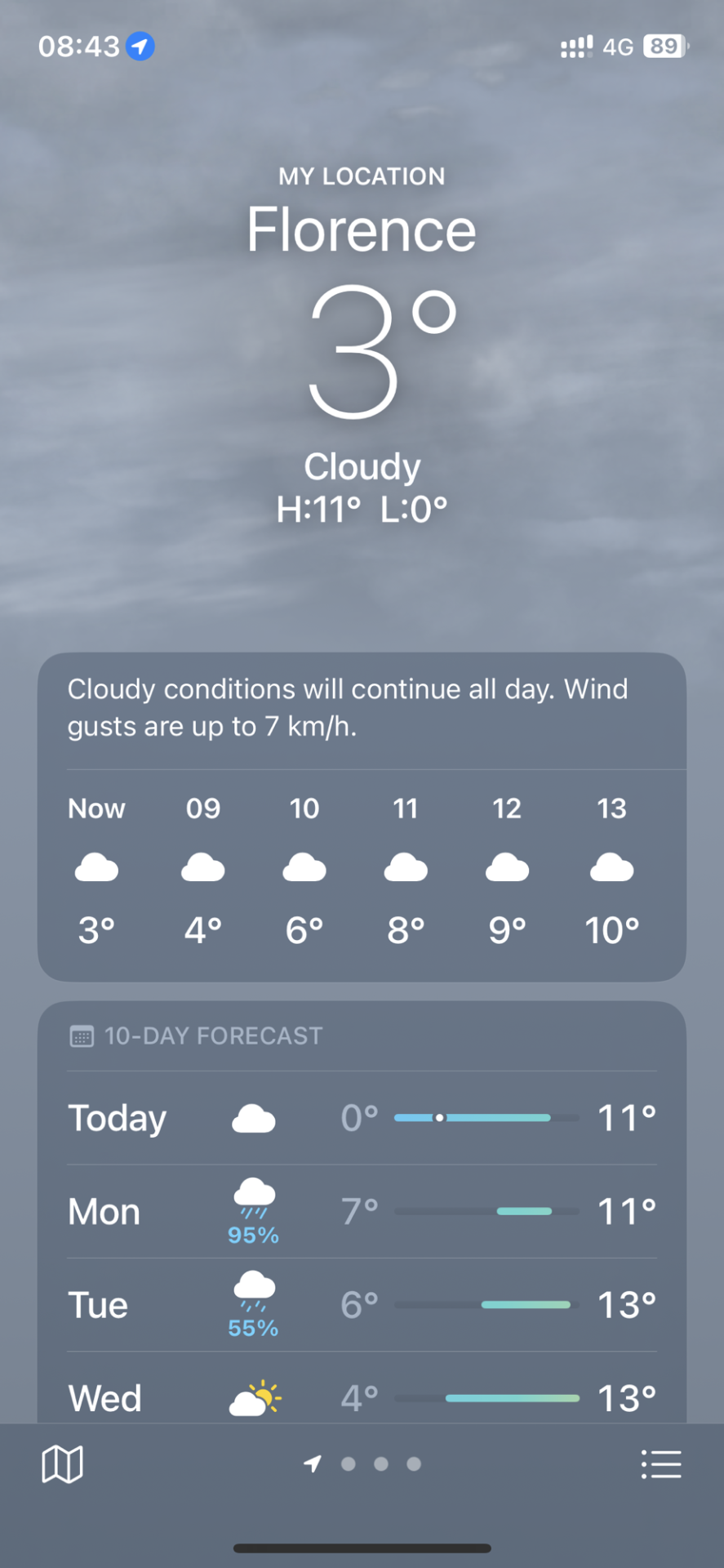Open Today's forecast details
The image size is (724, 1568).
point(362,1118)
